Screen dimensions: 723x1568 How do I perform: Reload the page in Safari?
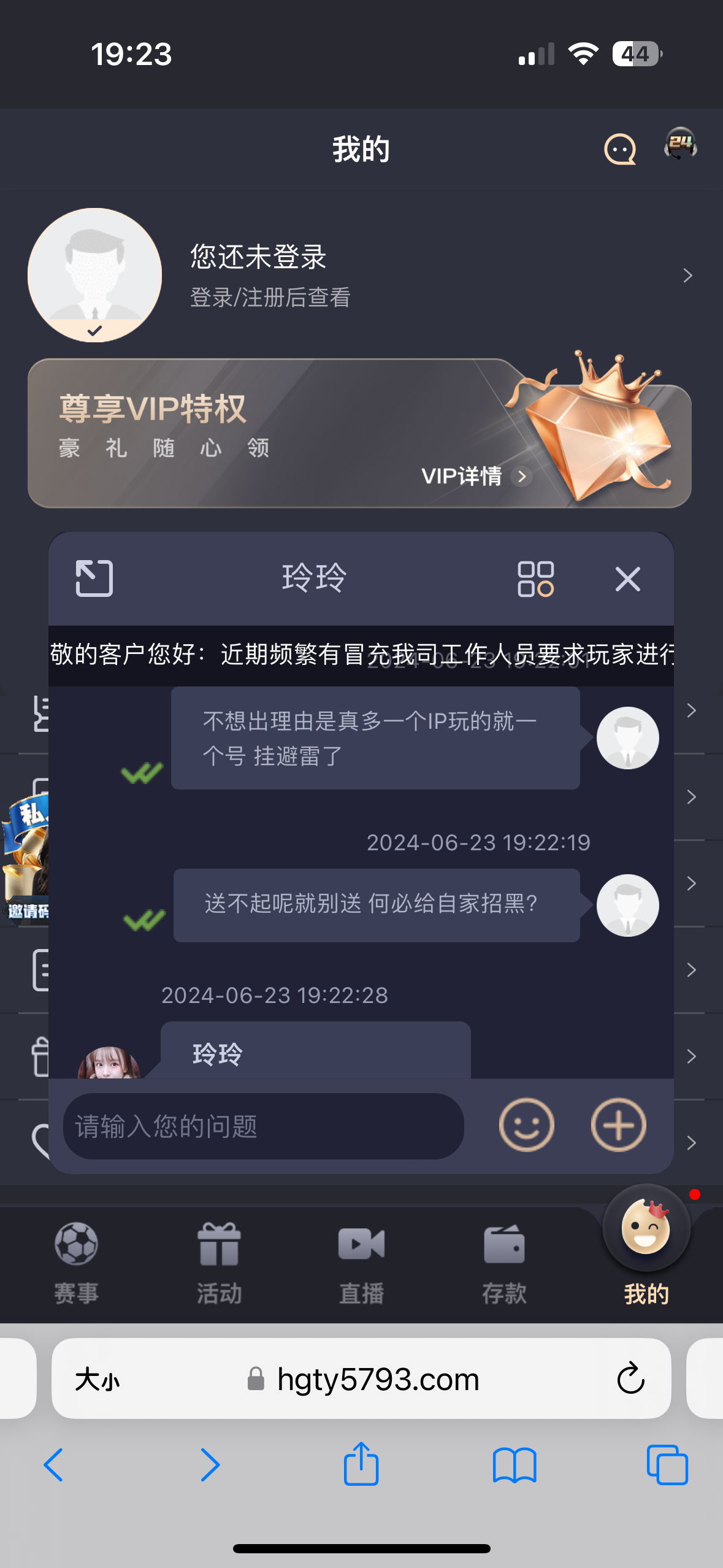pos(630,1379)
